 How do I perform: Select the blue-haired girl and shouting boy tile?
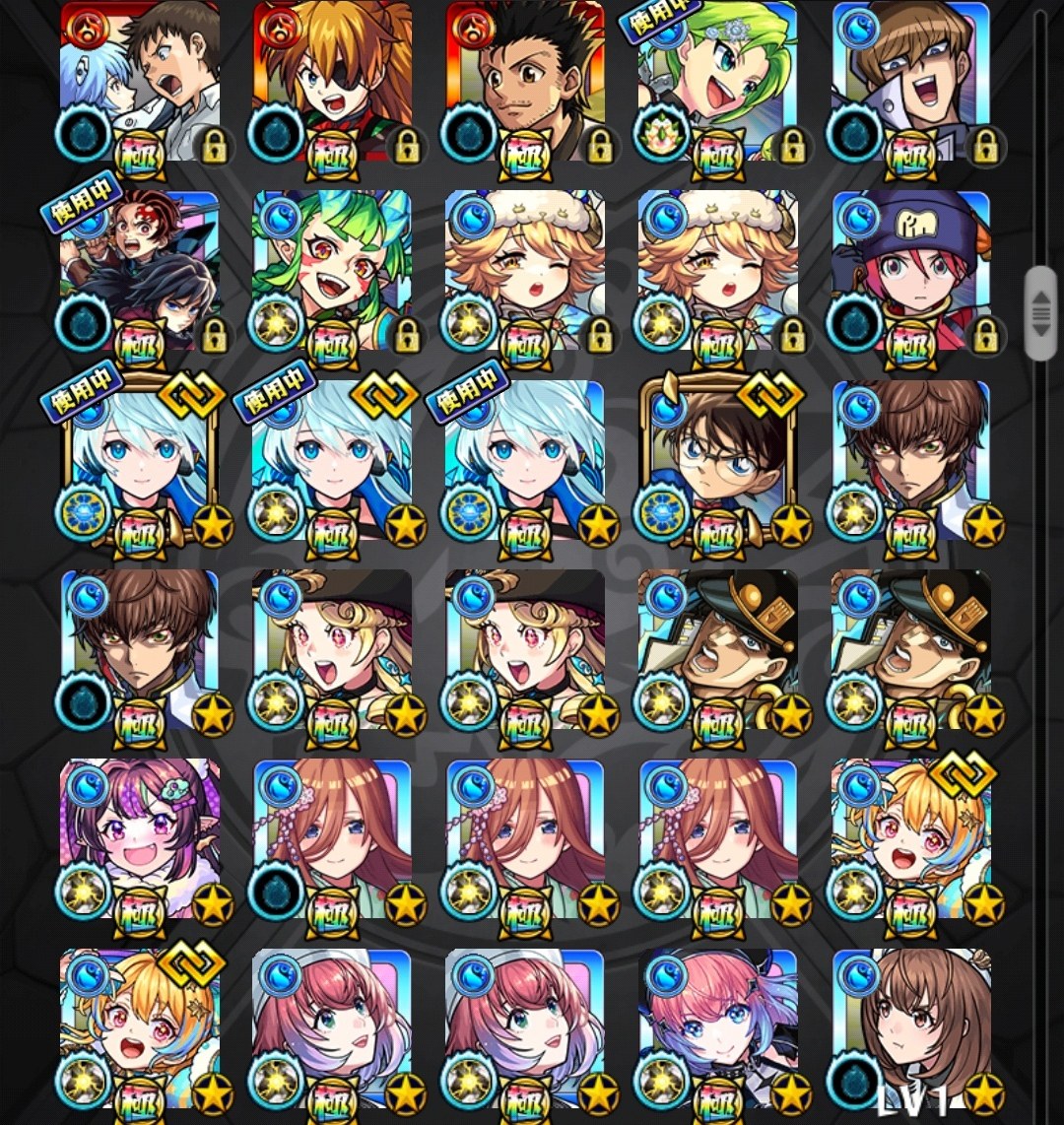[x=140, y=81]
